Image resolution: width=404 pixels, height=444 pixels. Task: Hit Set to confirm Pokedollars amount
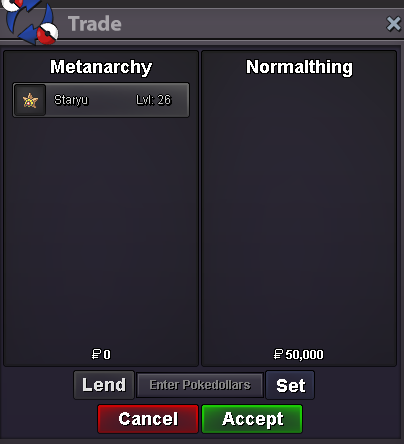290,385
